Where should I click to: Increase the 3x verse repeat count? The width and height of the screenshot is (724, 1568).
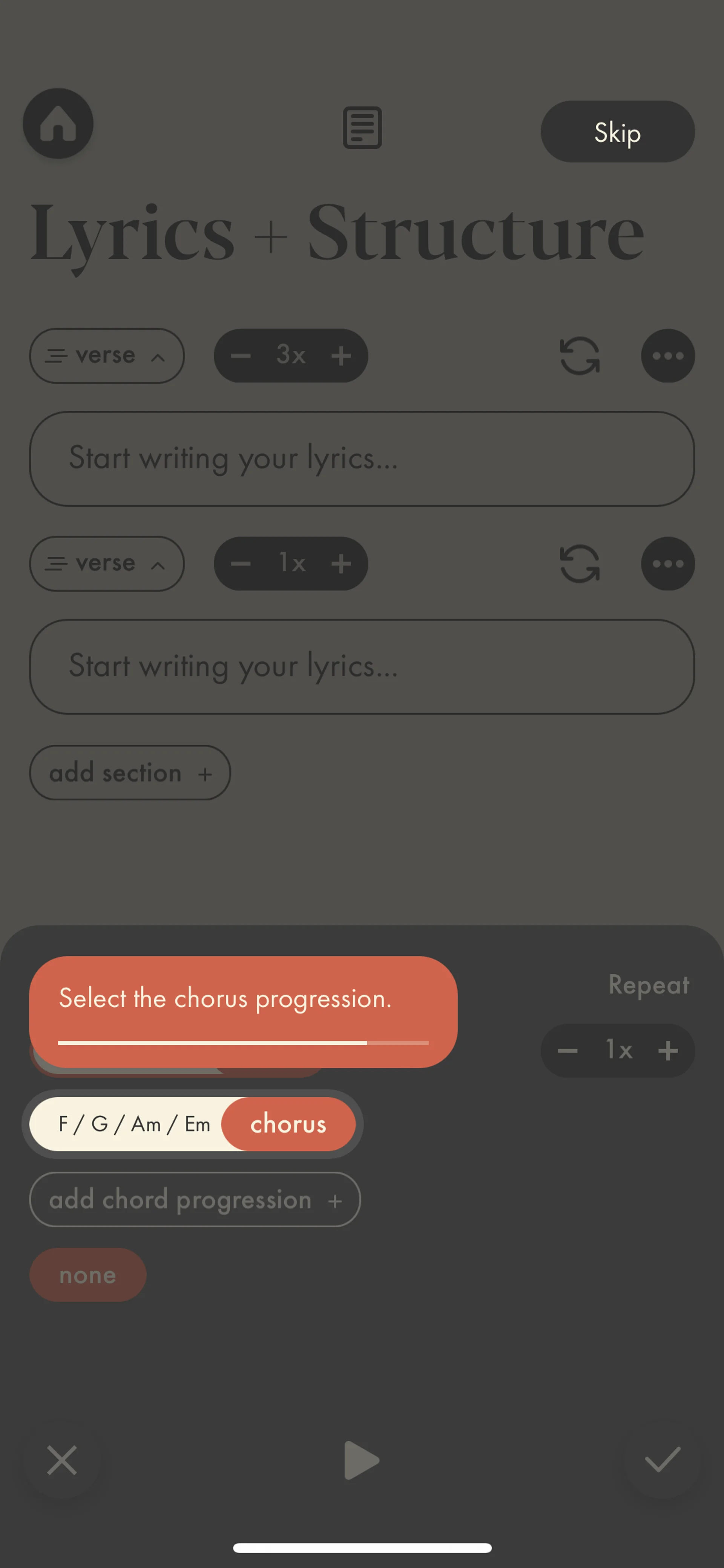341,355
